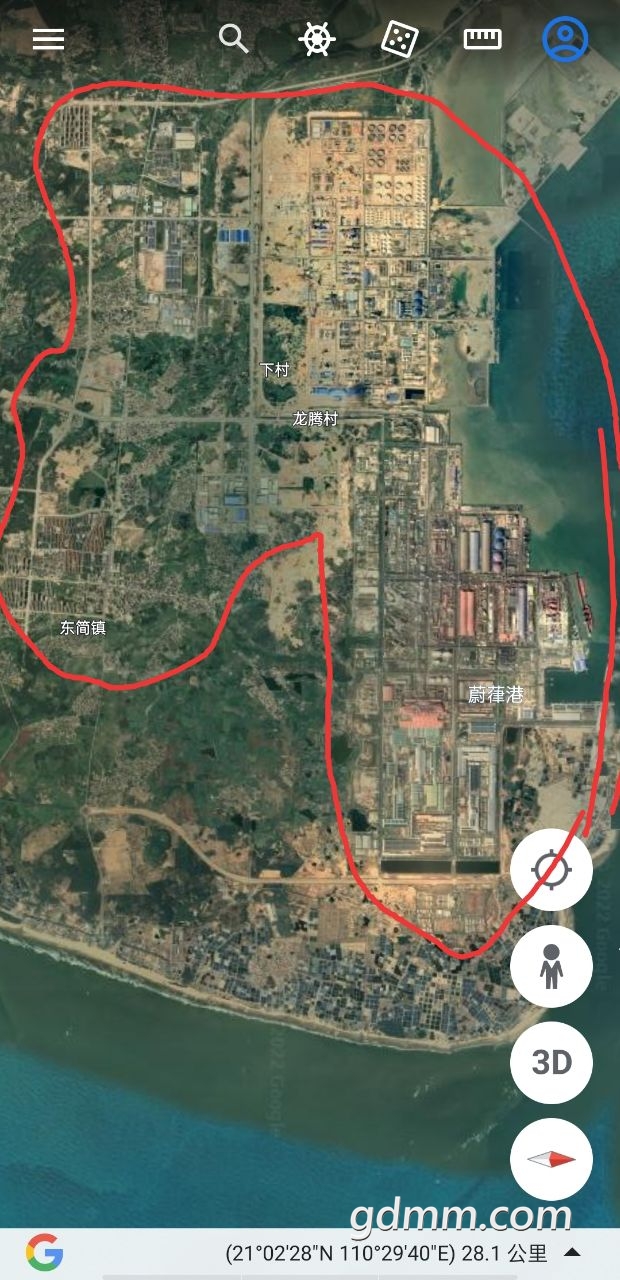Image resolution: width=620 pixels, height=1280 pixels.
Task: Open Voyager ship wheel
Action: [x=316, y=39]
